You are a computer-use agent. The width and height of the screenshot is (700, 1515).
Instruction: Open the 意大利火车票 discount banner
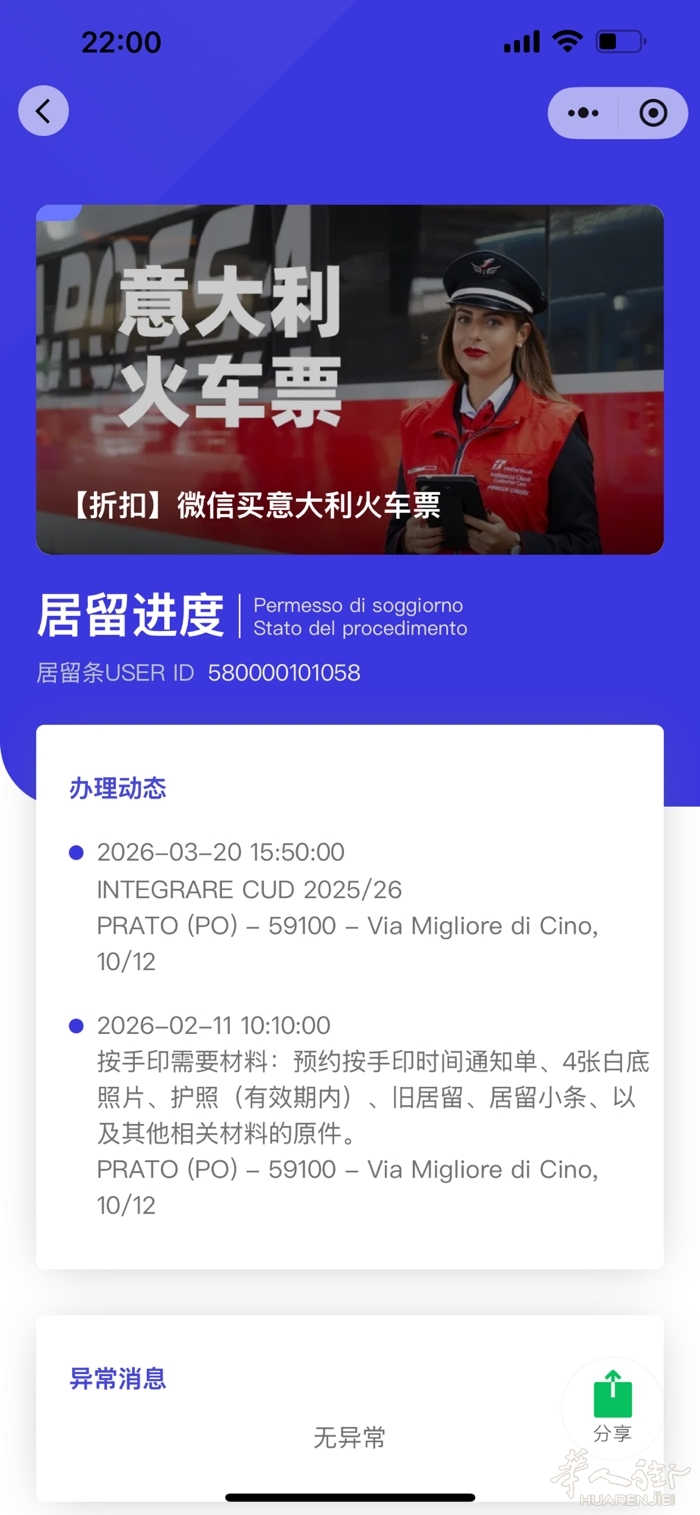pyautogui.click(x=350, y=379)
